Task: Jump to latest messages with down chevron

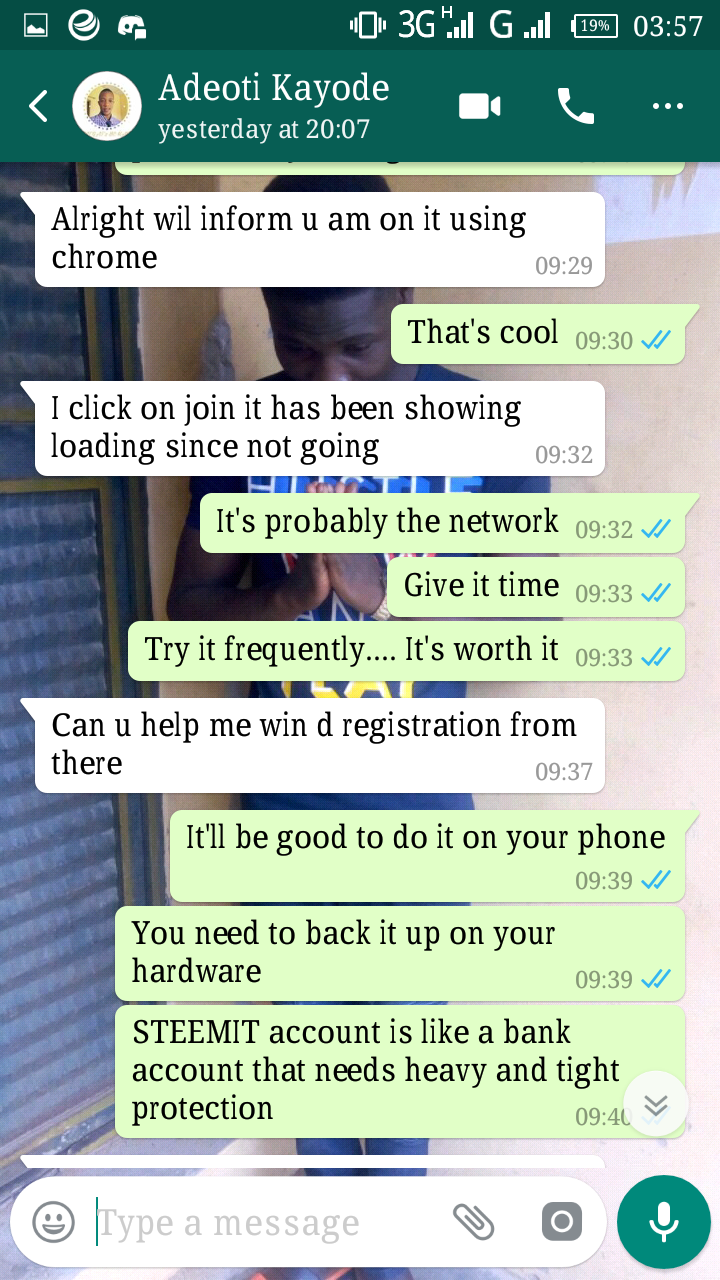Action: coord(655,1104)
